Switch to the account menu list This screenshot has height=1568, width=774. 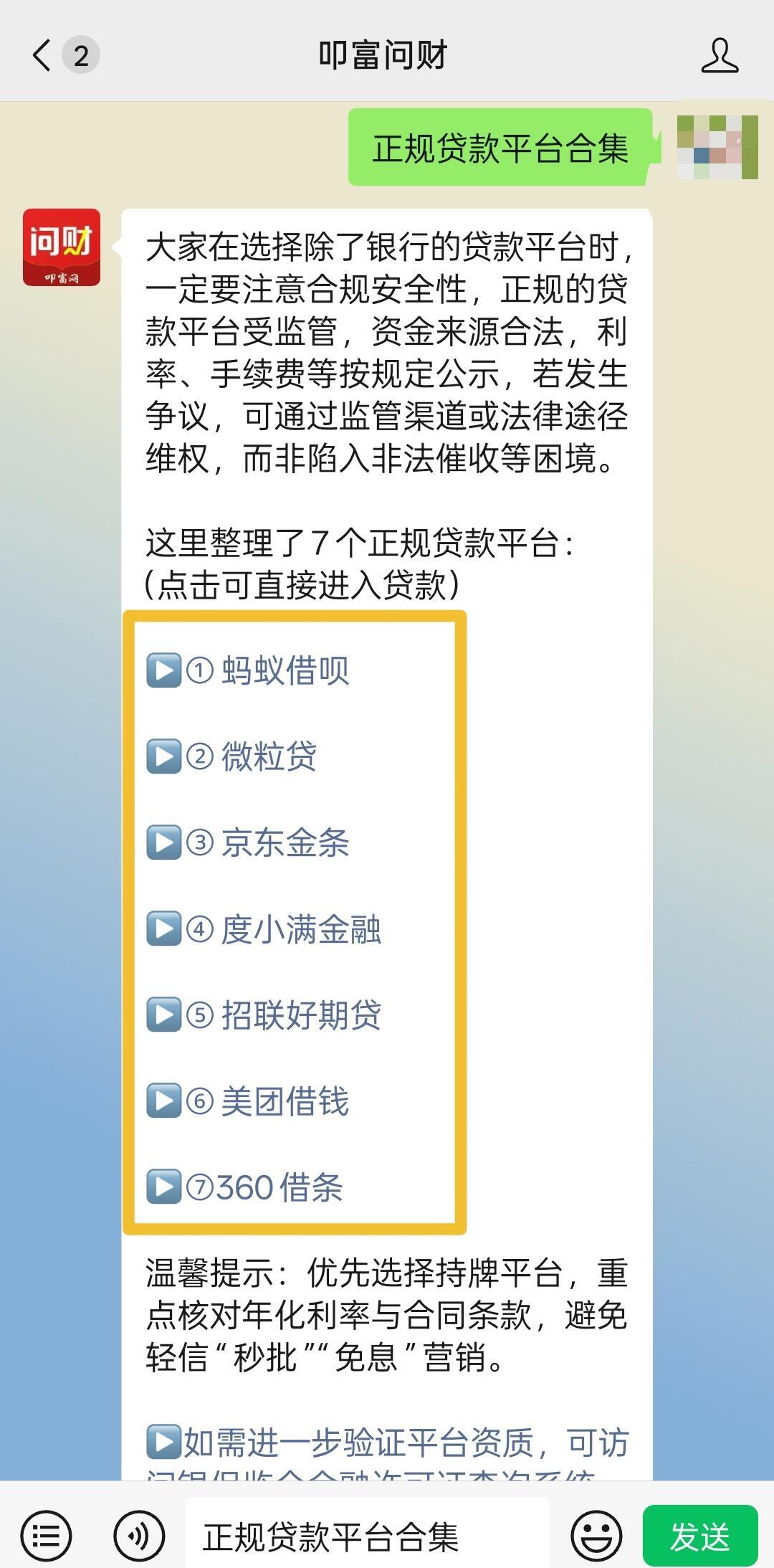[47, 1536]
